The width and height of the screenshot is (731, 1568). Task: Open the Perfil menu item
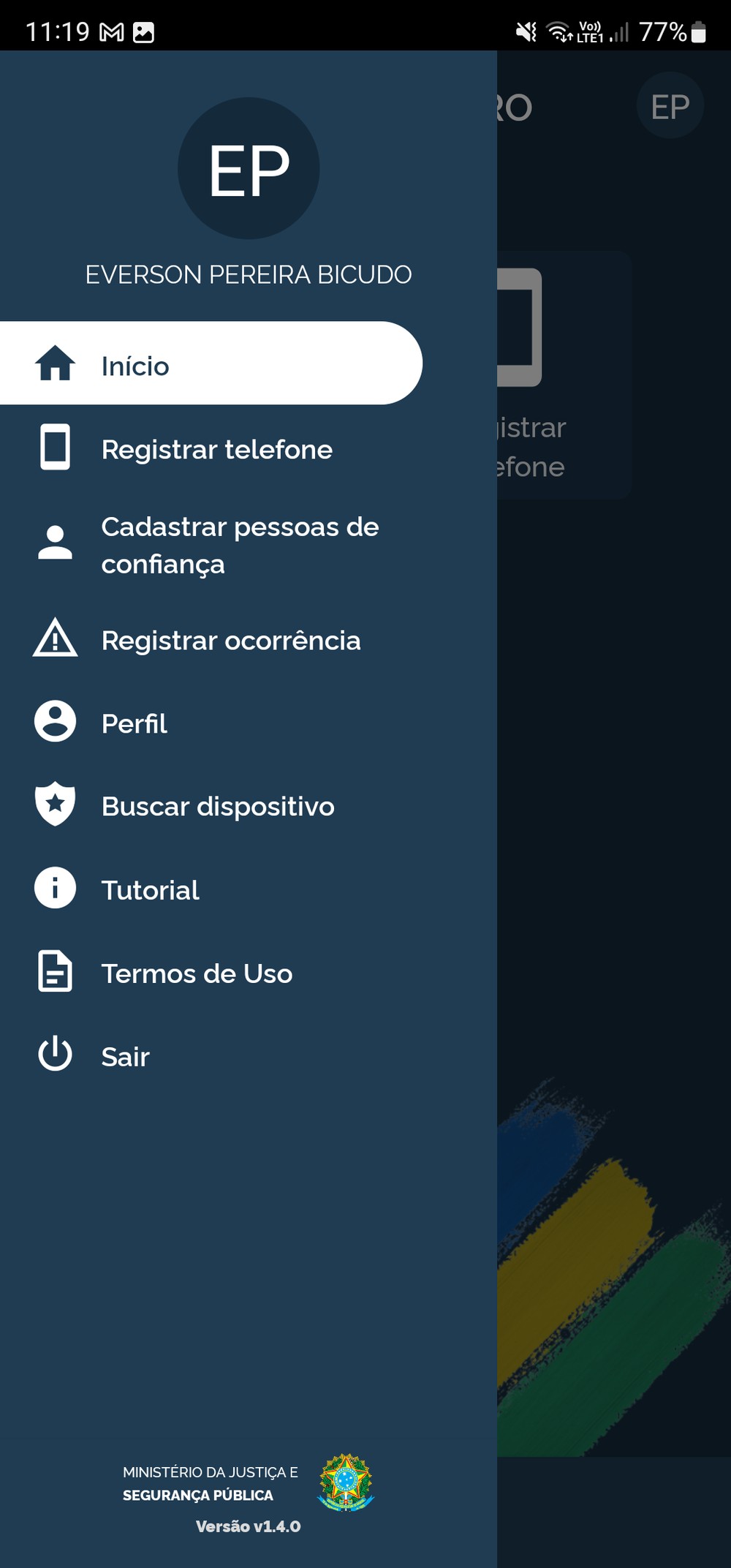pyautogui.click(x=135, y=723)
